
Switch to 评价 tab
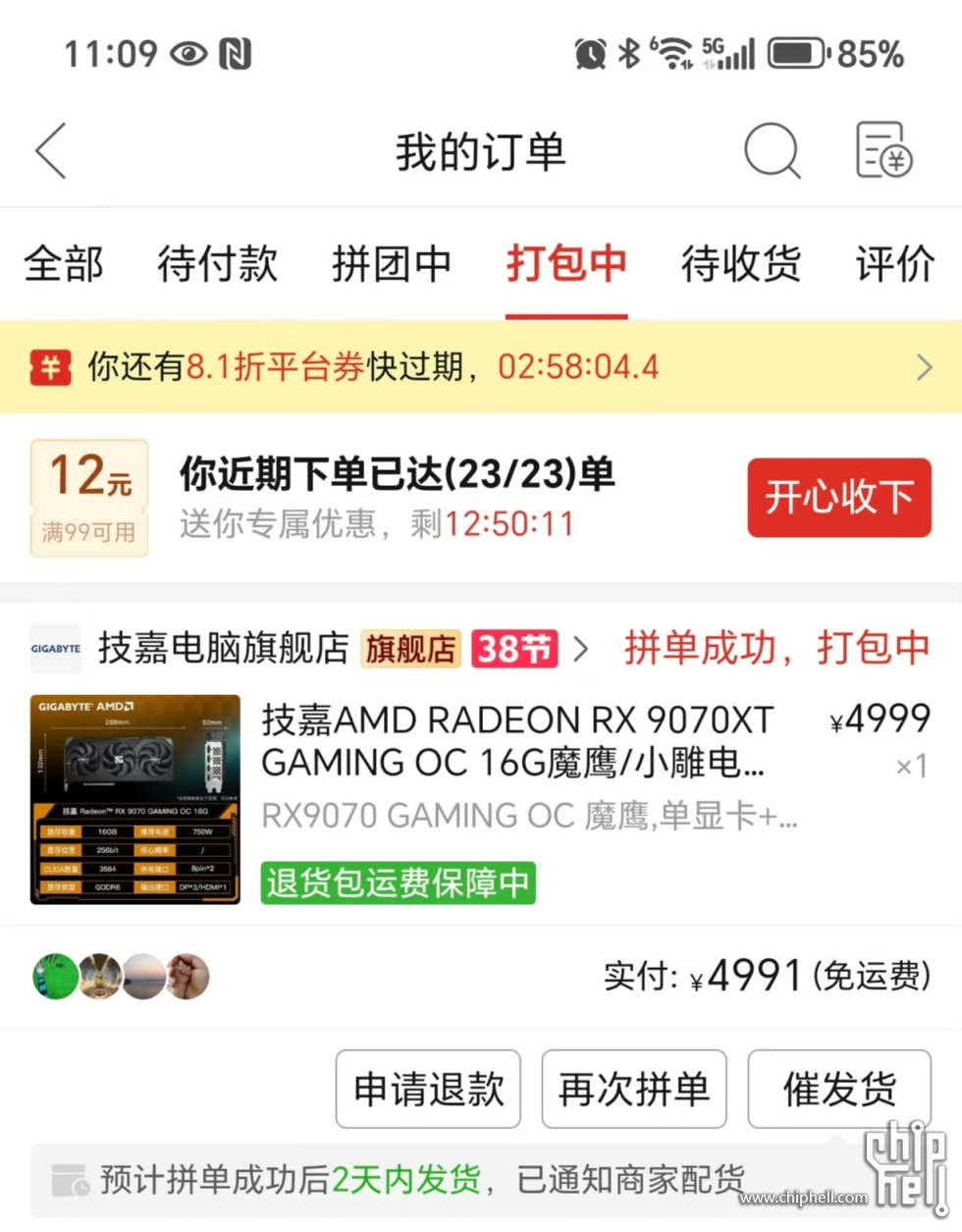894,264
